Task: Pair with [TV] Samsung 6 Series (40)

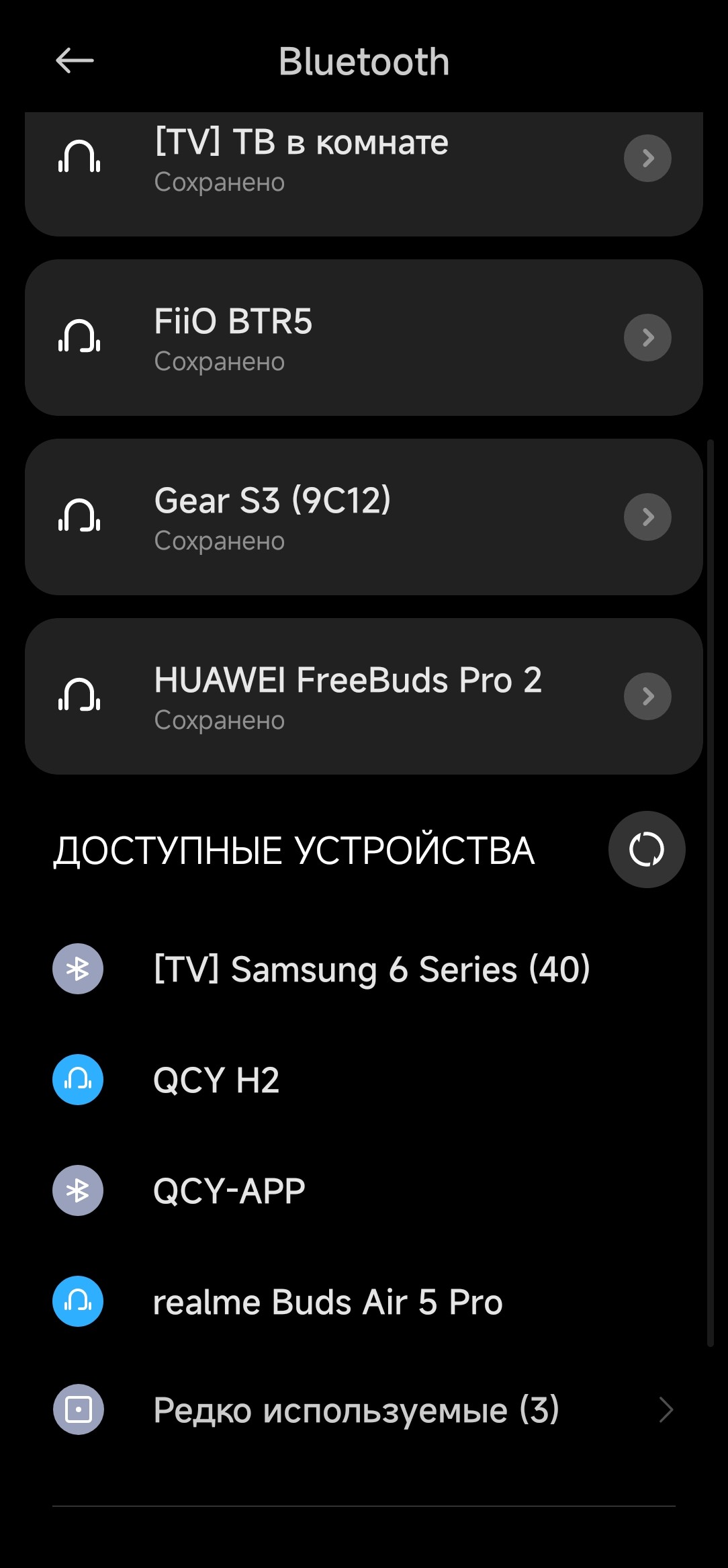Action: (x=371, y=969)
